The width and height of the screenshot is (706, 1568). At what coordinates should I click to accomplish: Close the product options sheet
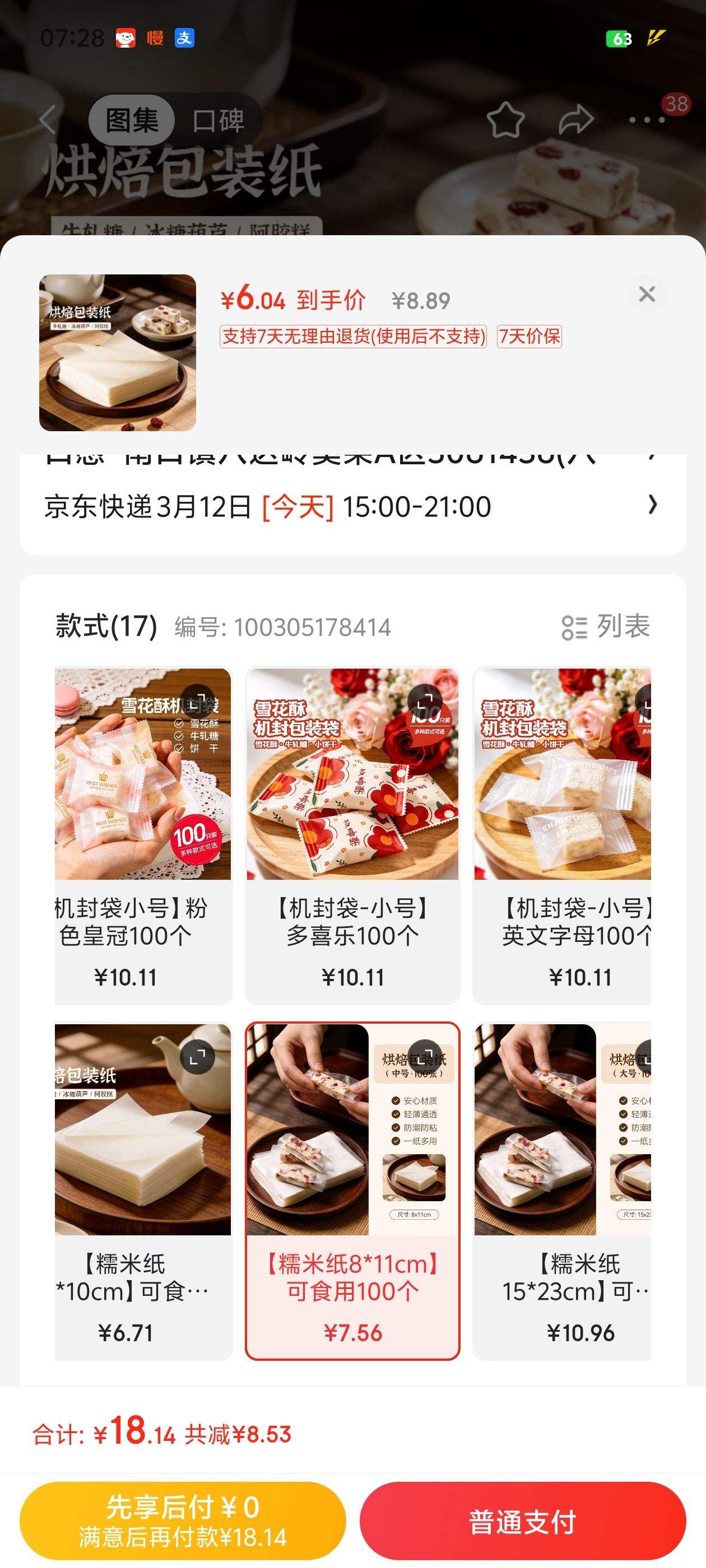[646, 294]
